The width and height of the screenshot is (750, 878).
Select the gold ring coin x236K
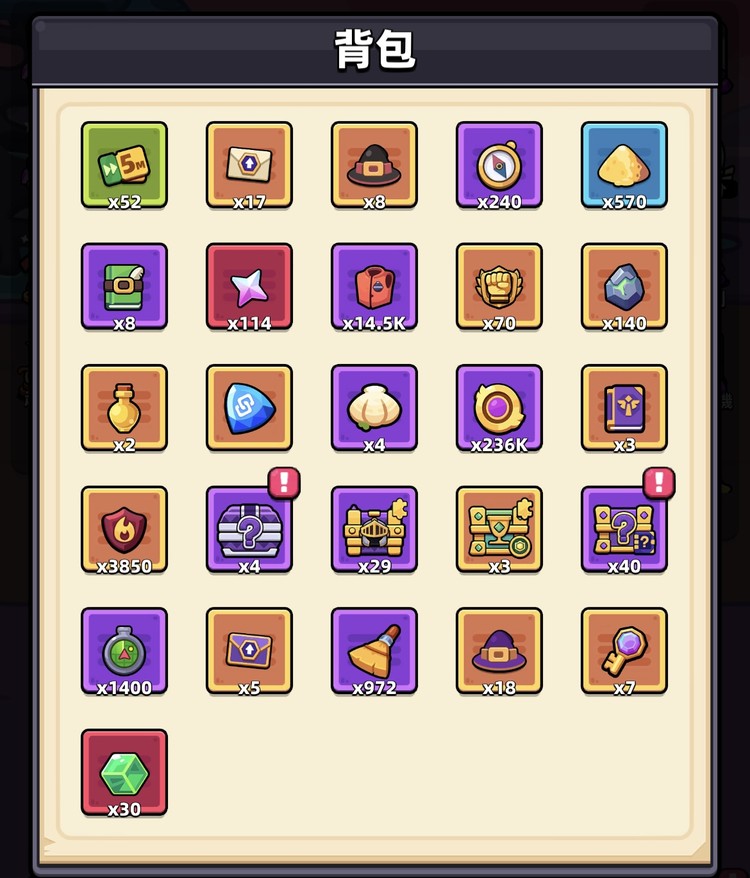tap(499, 407)
